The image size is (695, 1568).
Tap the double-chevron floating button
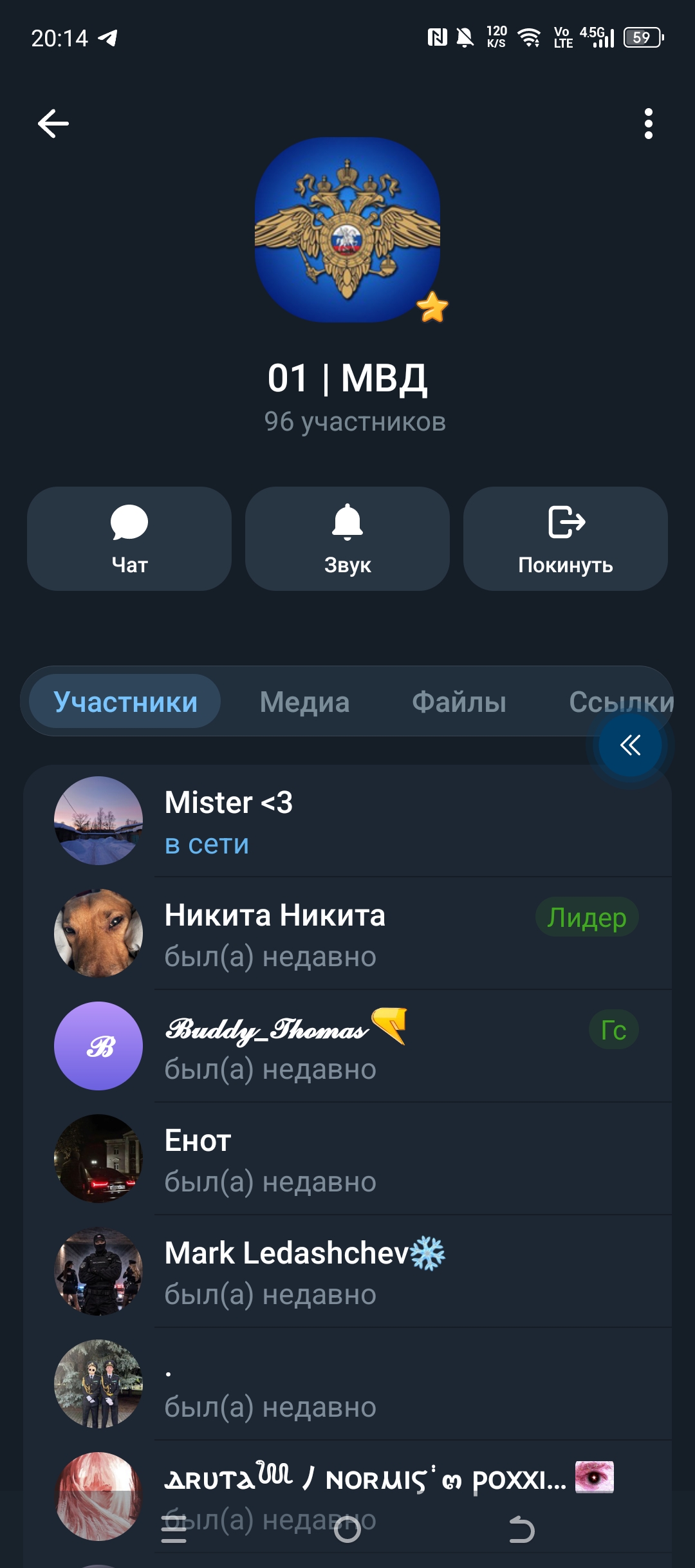tap(630, 745)
